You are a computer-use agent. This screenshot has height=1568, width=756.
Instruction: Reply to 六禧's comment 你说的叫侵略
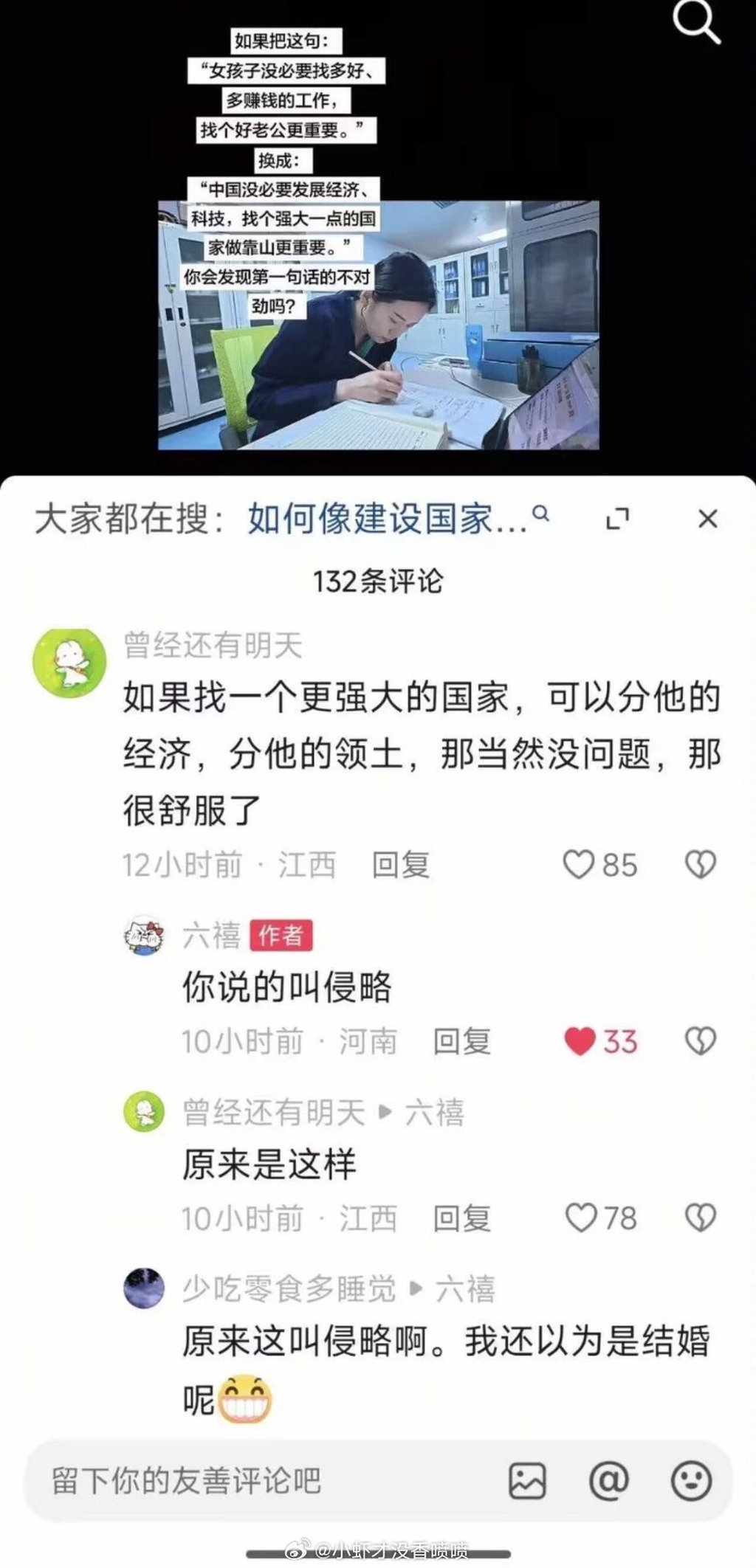pos(461,1041)
